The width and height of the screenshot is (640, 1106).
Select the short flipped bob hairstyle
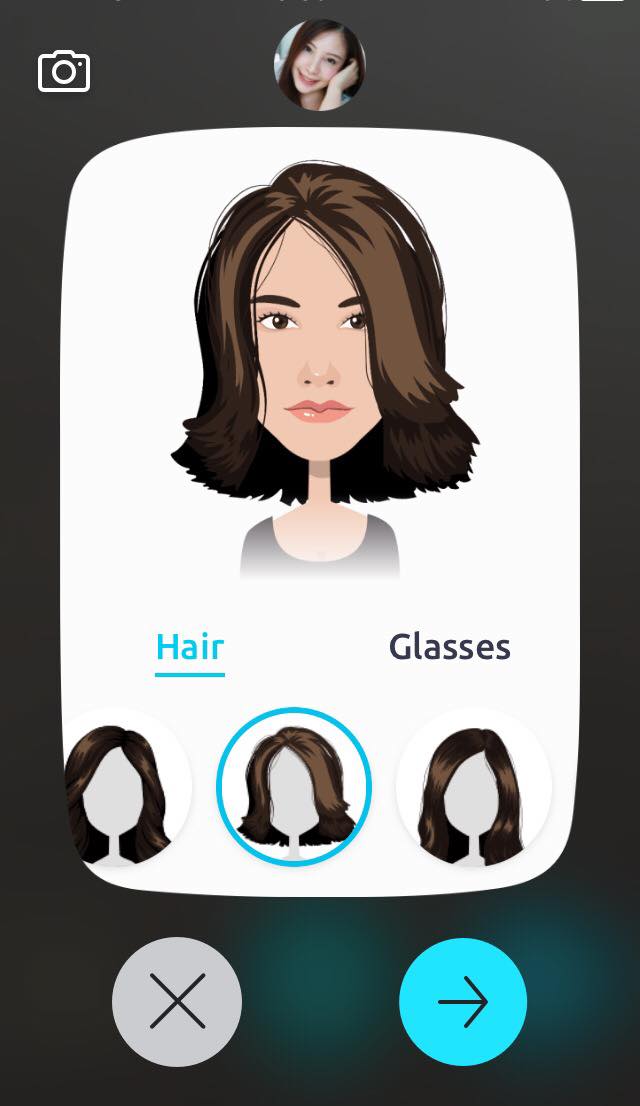pyautogui.click(x=294, y=787)
